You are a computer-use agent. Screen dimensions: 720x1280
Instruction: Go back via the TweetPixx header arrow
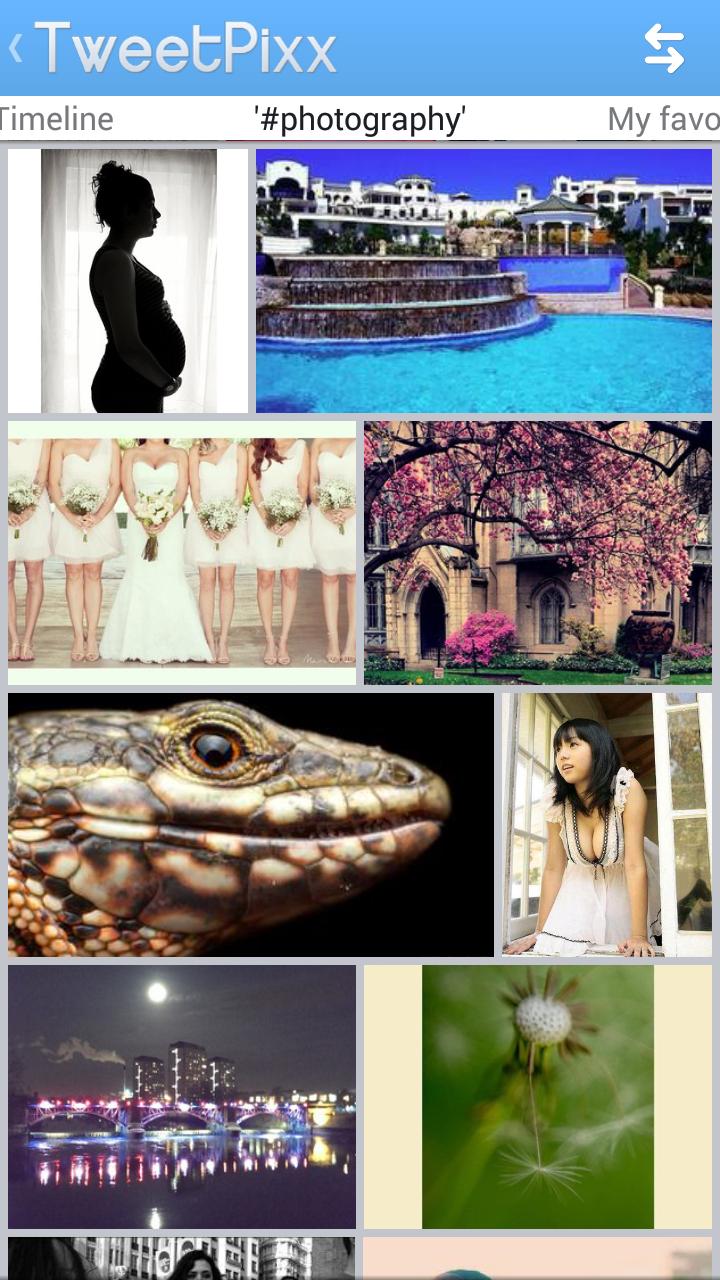click(16, 48)
